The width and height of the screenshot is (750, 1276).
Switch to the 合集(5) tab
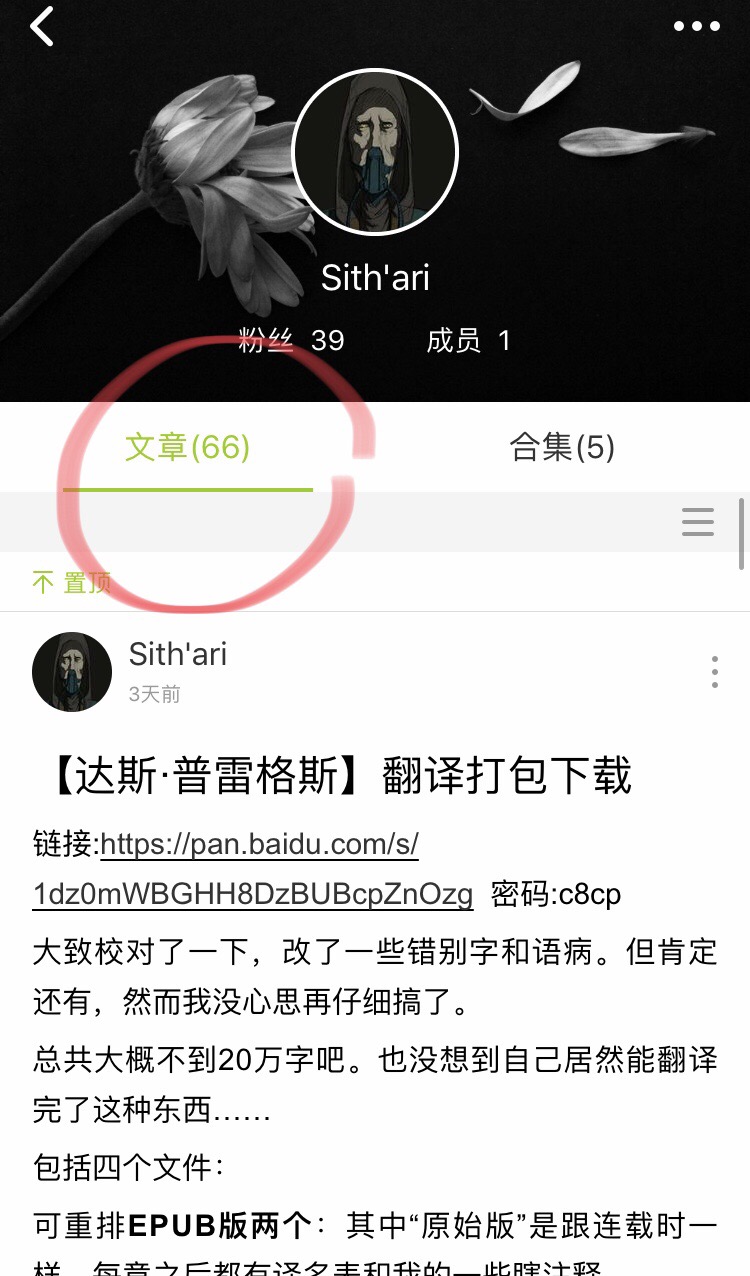point(562,447)
